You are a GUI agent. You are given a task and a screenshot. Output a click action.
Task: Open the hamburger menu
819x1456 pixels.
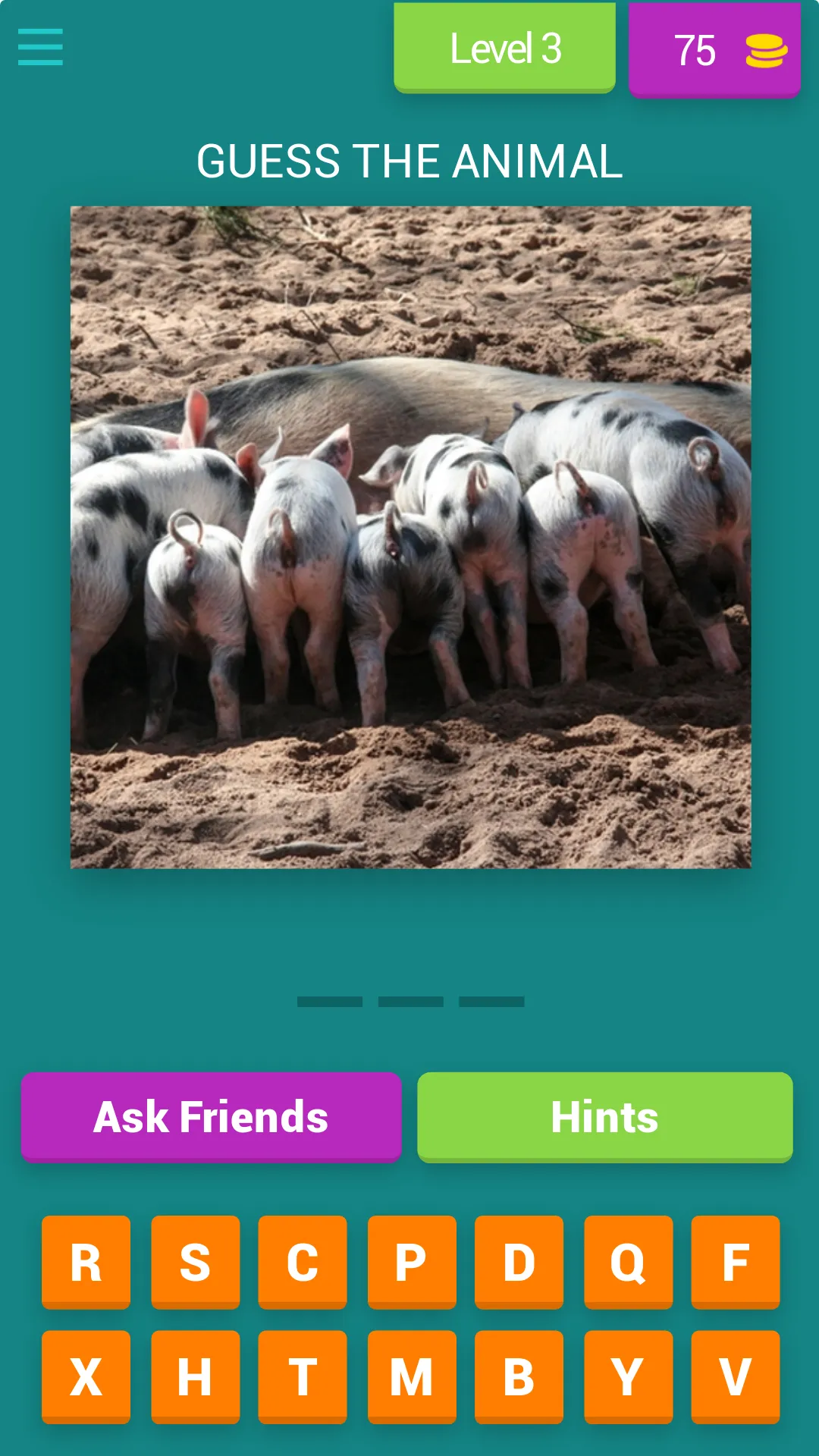(x=39, y=47)
